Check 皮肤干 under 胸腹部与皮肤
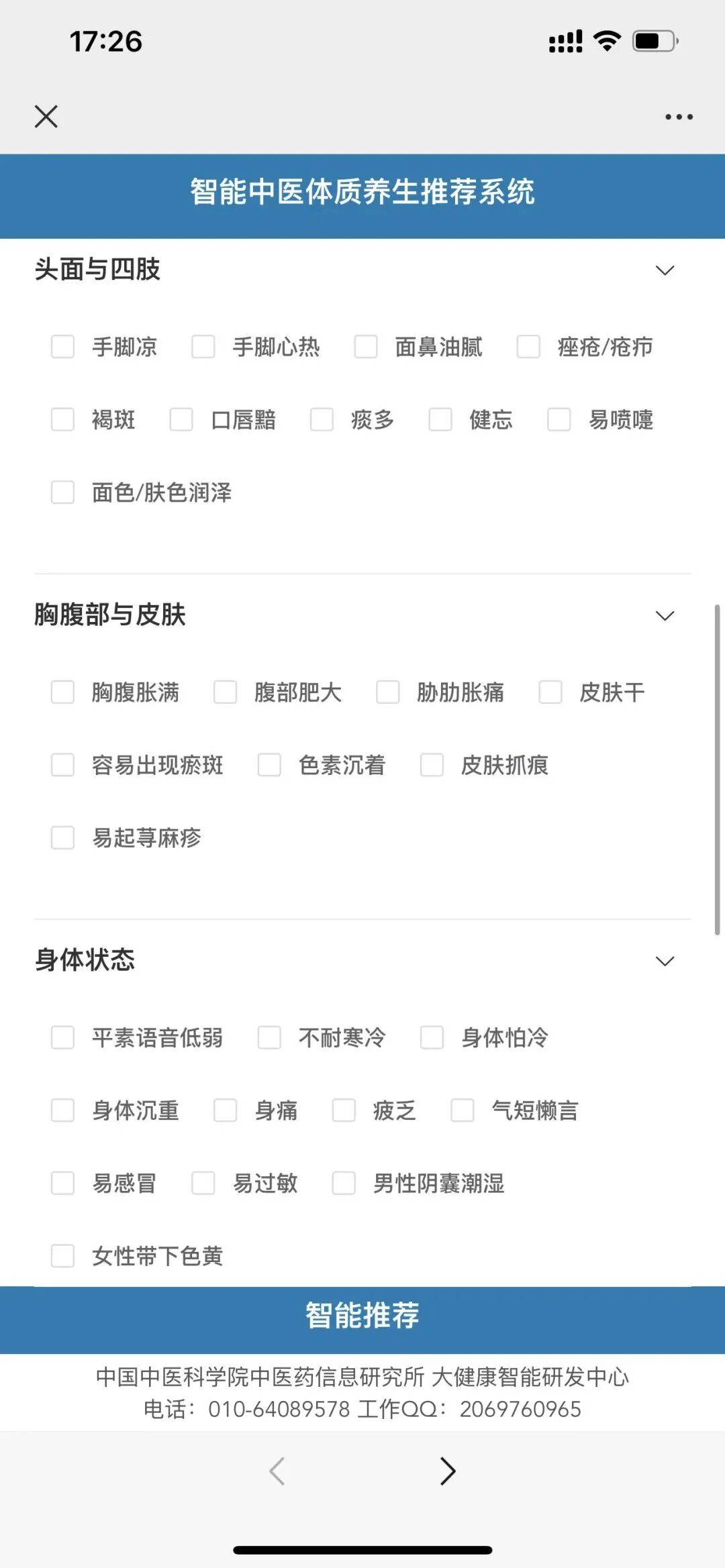The image size is (725, 1568). pos(550,692)
